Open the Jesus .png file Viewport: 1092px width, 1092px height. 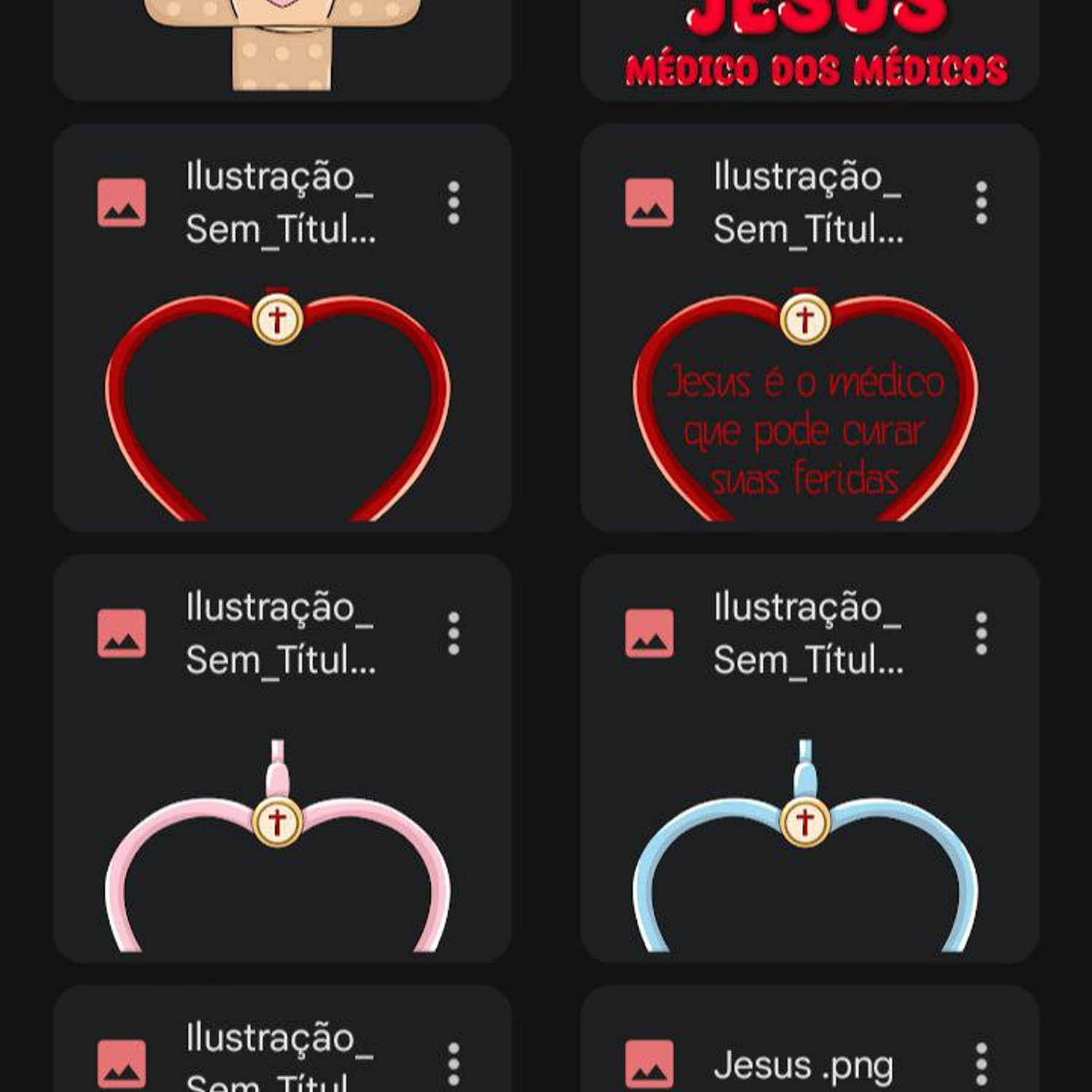click(802, 1066)
